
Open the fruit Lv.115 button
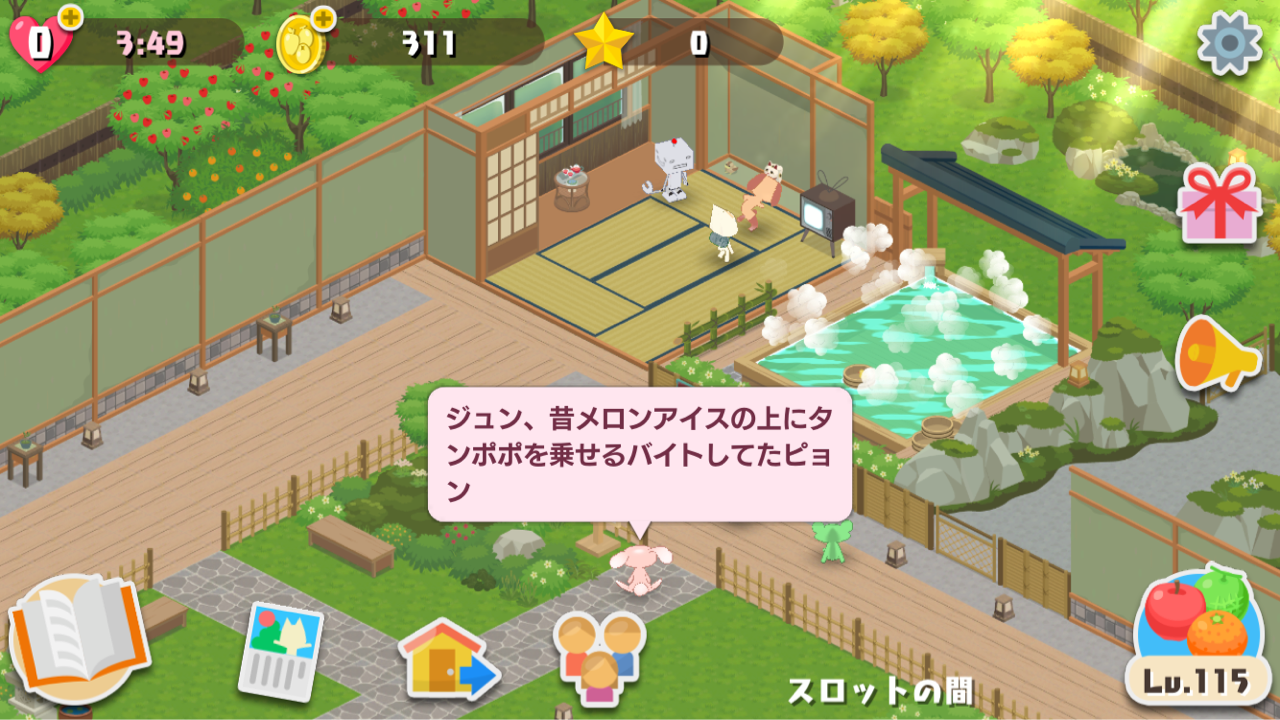point(1194,635)
